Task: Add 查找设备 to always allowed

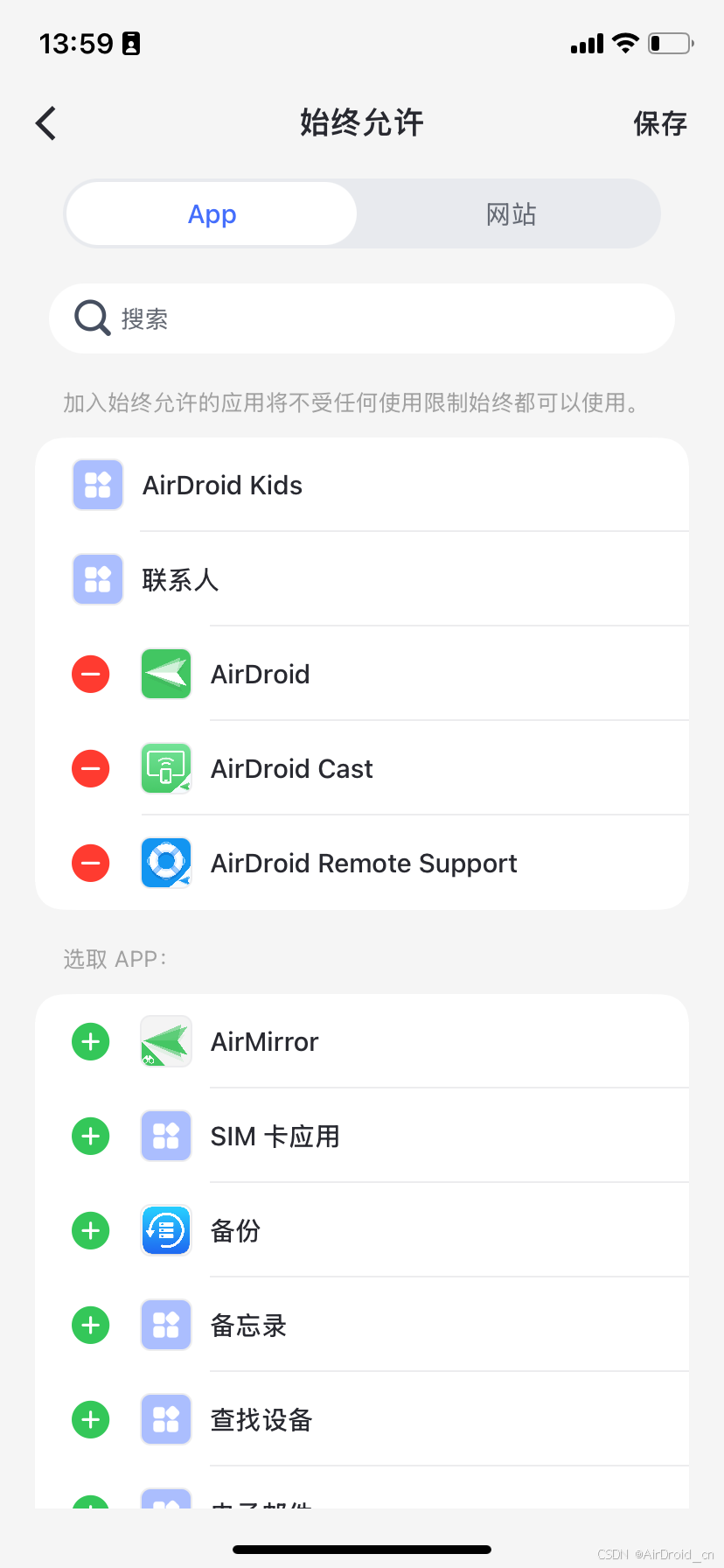Action: point(90,1420)
